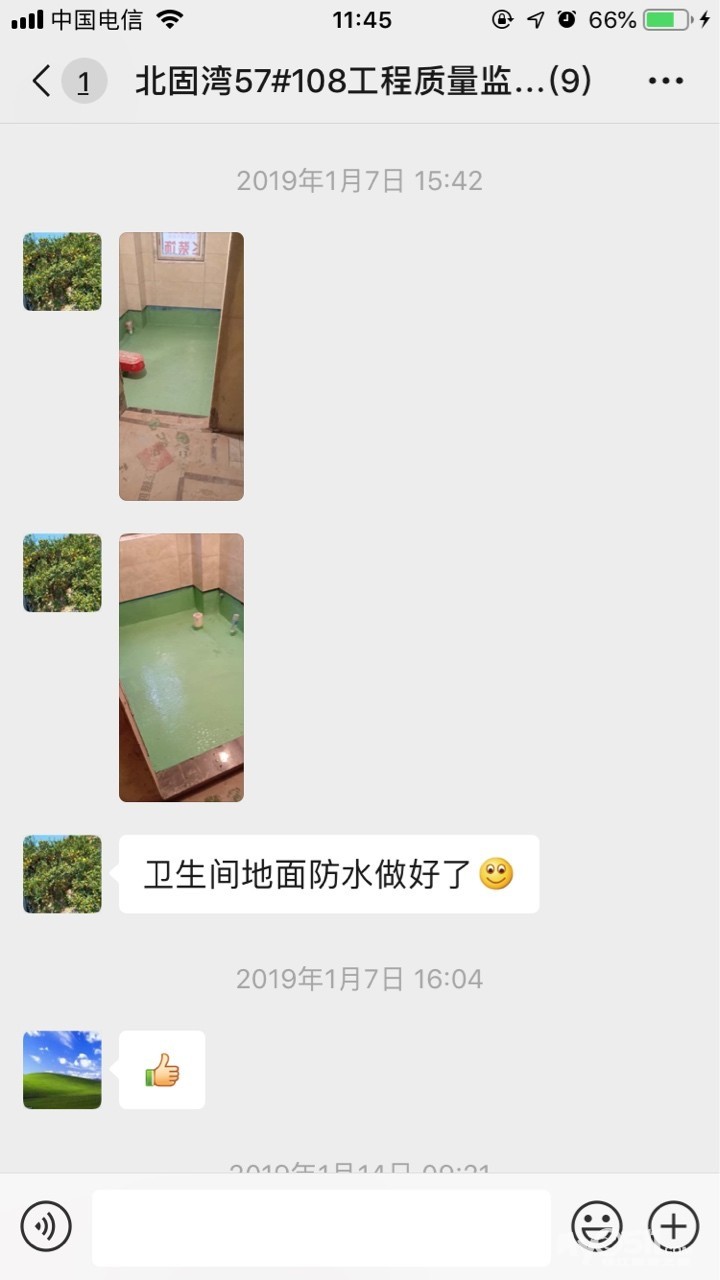Open the profile of the sender of 卫生间地面防水做好了
Screen dimensions: 720x1280
coord(62,873)
